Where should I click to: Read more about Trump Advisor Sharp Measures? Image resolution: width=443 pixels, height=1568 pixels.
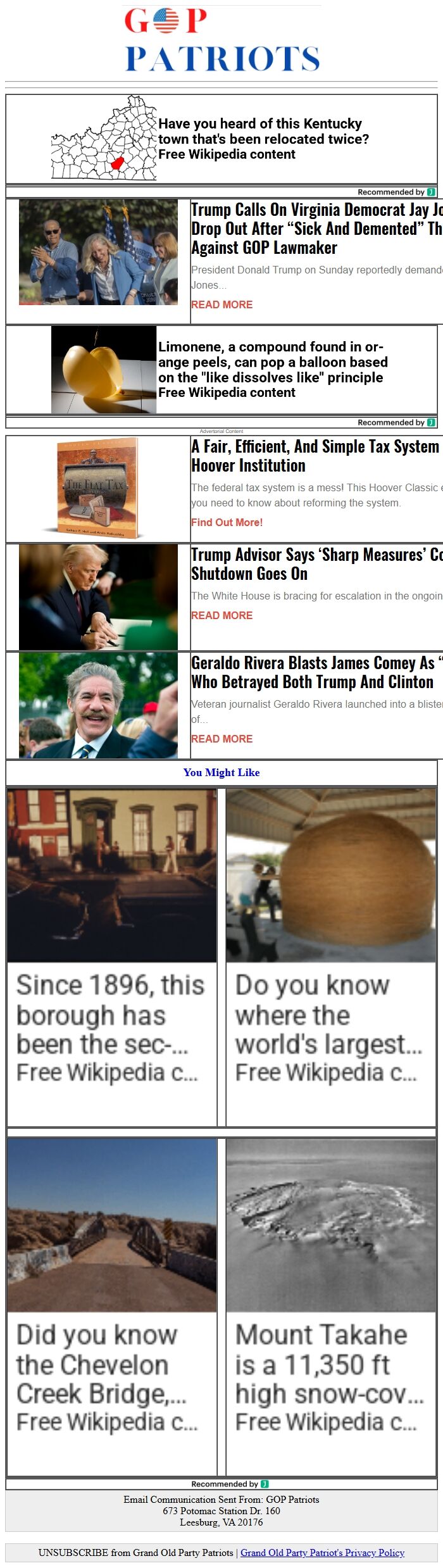221,615
